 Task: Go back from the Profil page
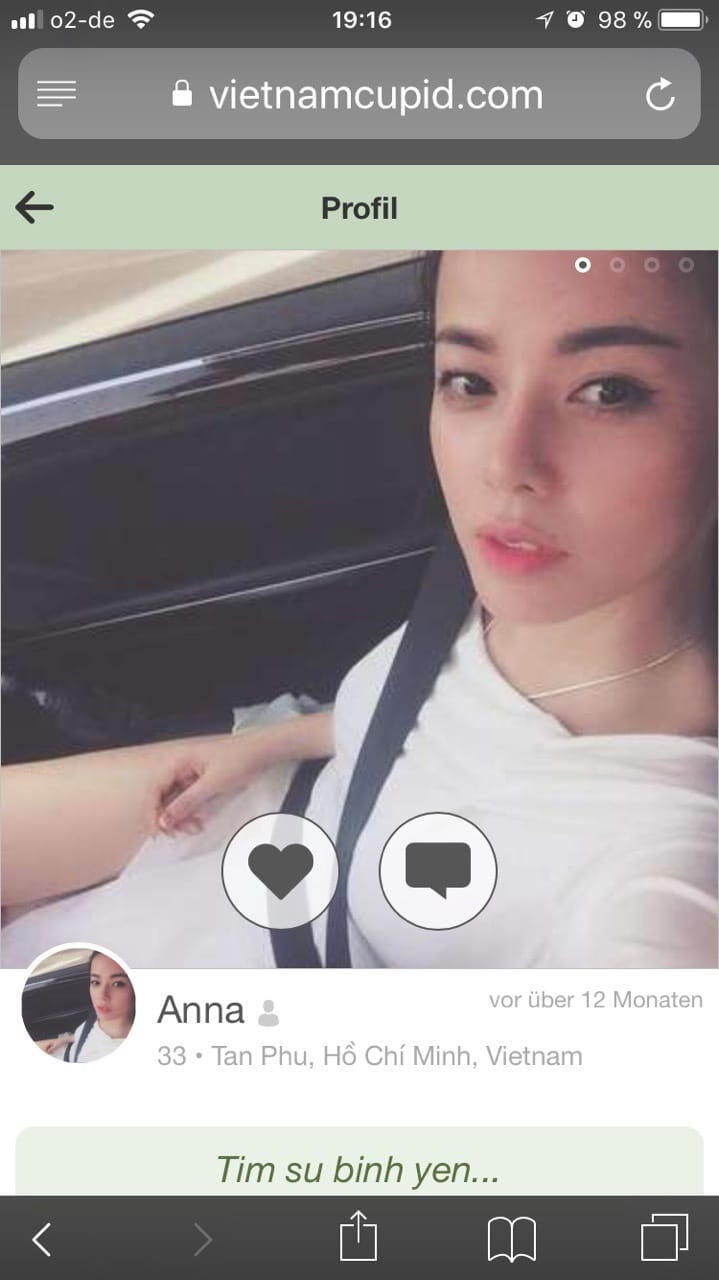[x=34, y=208]
